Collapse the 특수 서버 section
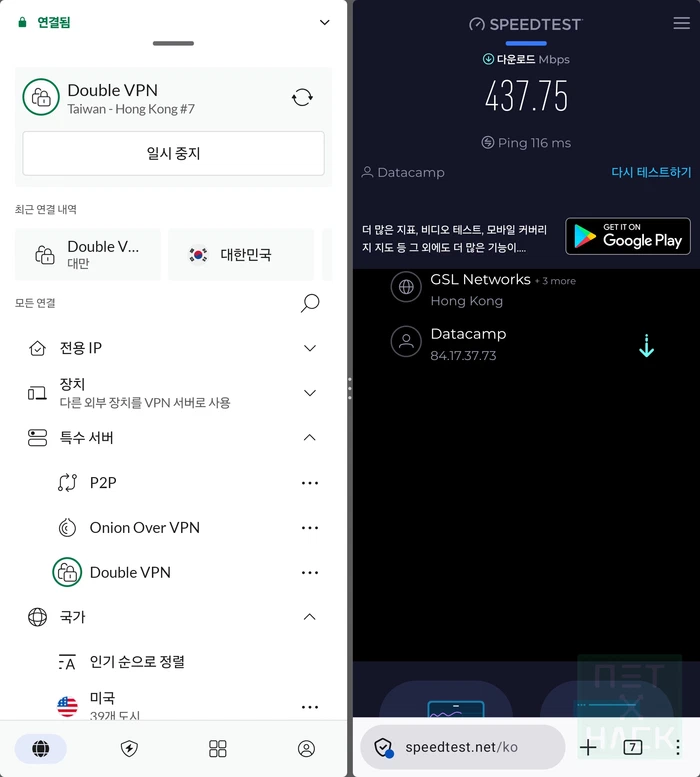This screenshot has width=700, height=777. pyautogui.click(x=310, y=437)
